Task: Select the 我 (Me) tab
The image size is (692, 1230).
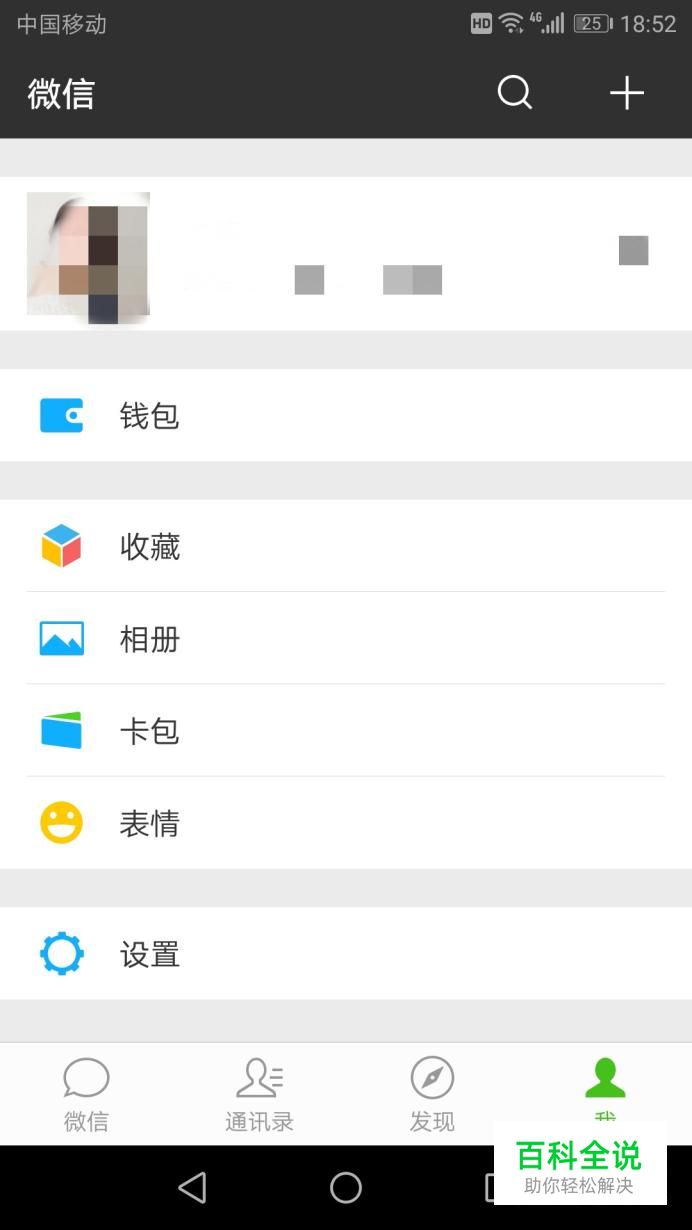Action: click(x=605, y=1087)
